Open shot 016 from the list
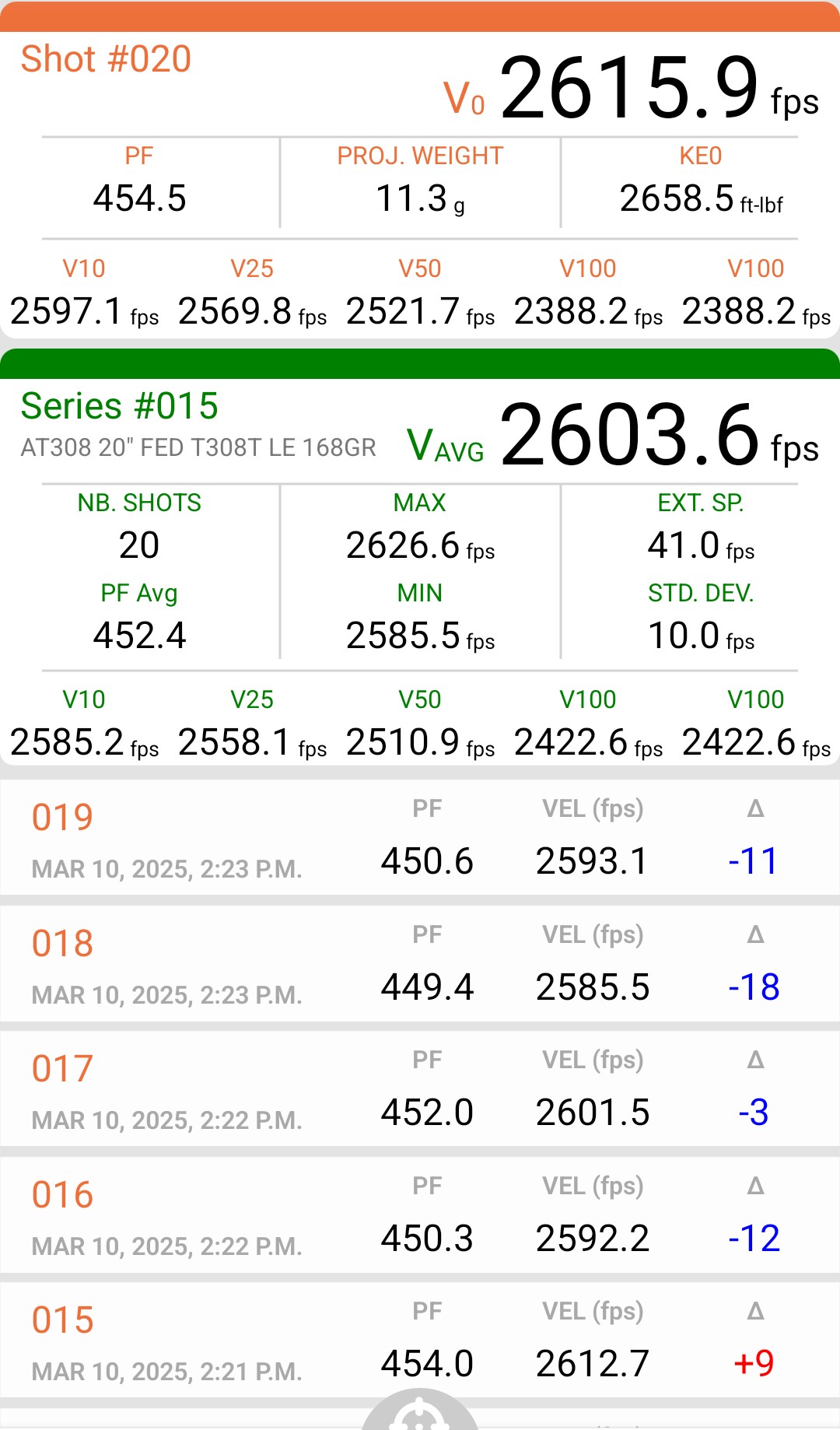840x1430 pixels. point(420,1215)
